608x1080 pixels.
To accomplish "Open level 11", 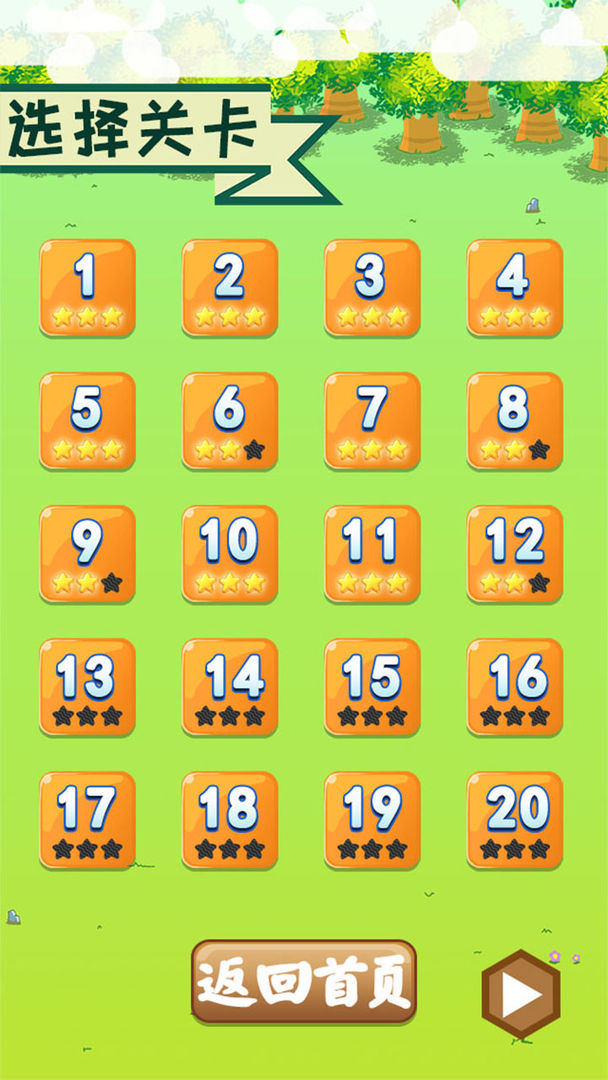I will point(372,553).
